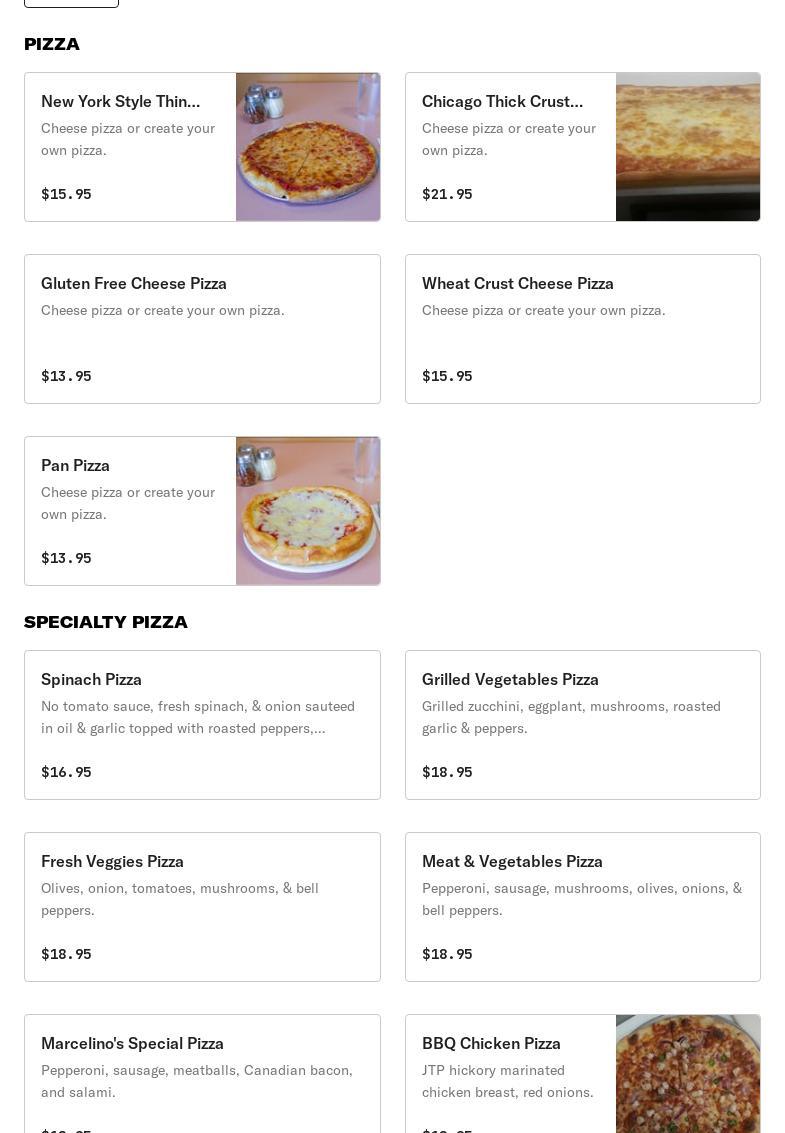The image size is (785, 1133).
Task: Open the Wheat Crust Cheese Pizza item
Action: pyautogui.click(x=582, y=329)
